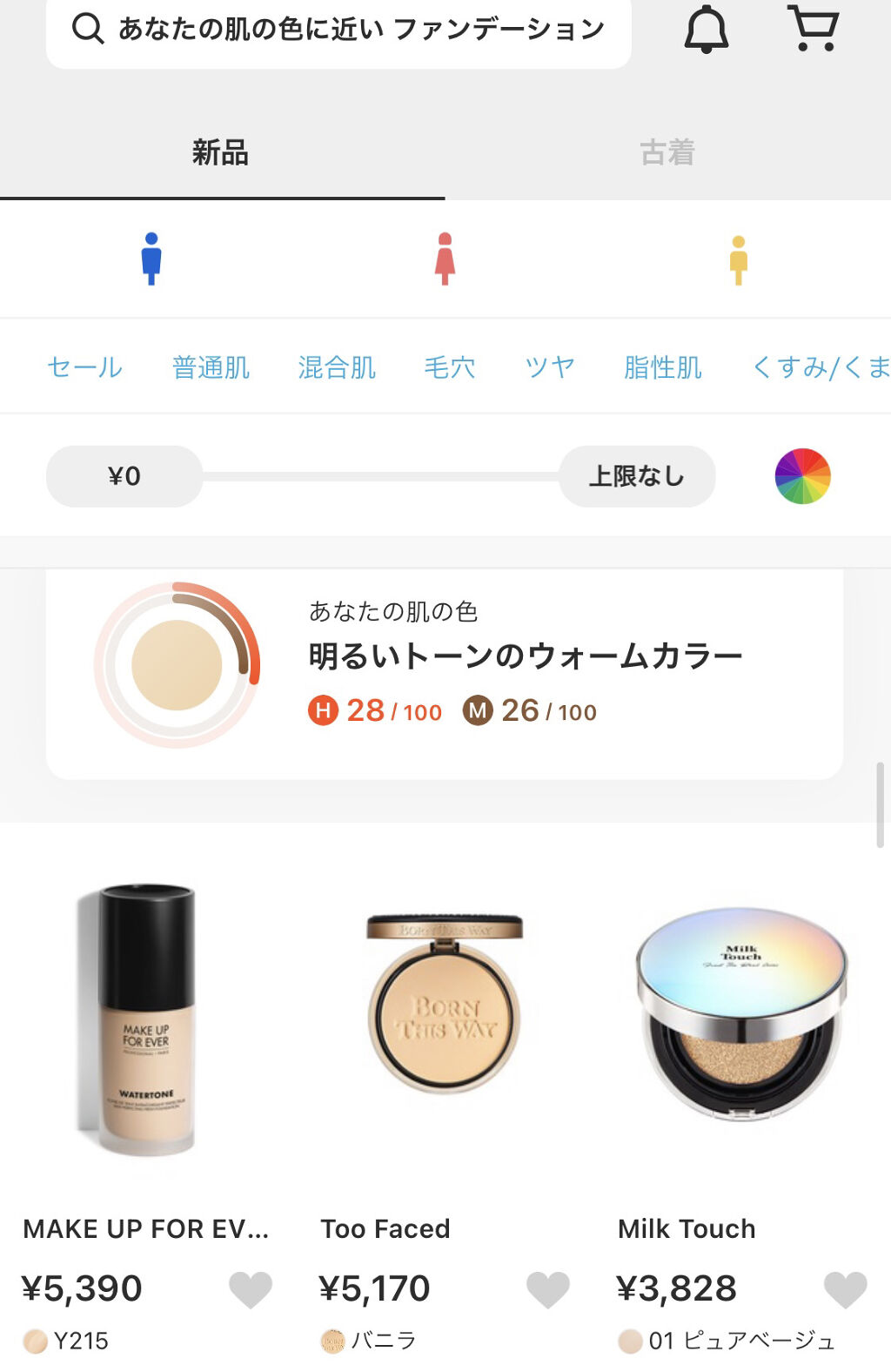The width and height of the screenshot is (891, 1372).
Task: Select the red women's category icon
Action: pyautogui.click(x=445, y=259)
